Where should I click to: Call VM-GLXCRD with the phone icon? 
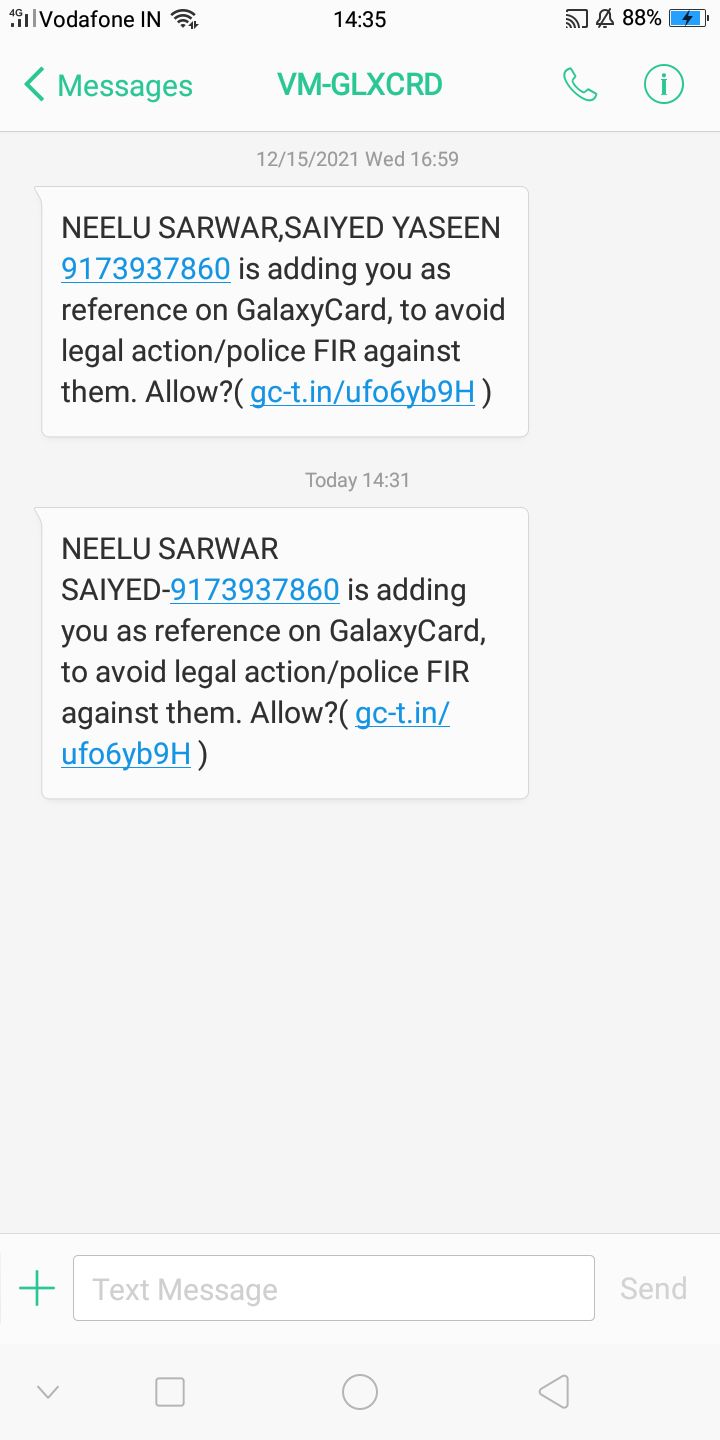click(x=580, y=85)
